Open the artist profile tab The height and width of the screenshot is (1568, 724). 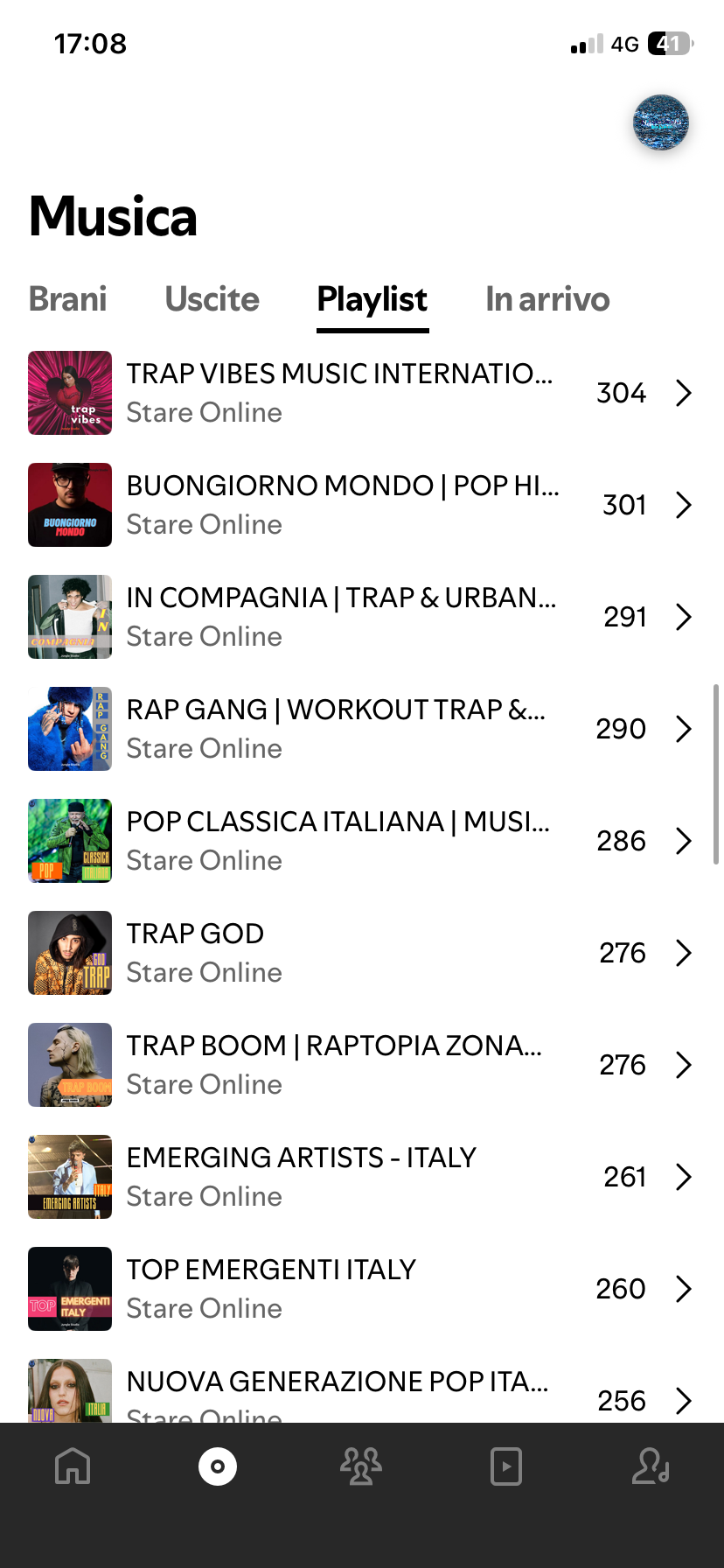tap(651, 1466)
